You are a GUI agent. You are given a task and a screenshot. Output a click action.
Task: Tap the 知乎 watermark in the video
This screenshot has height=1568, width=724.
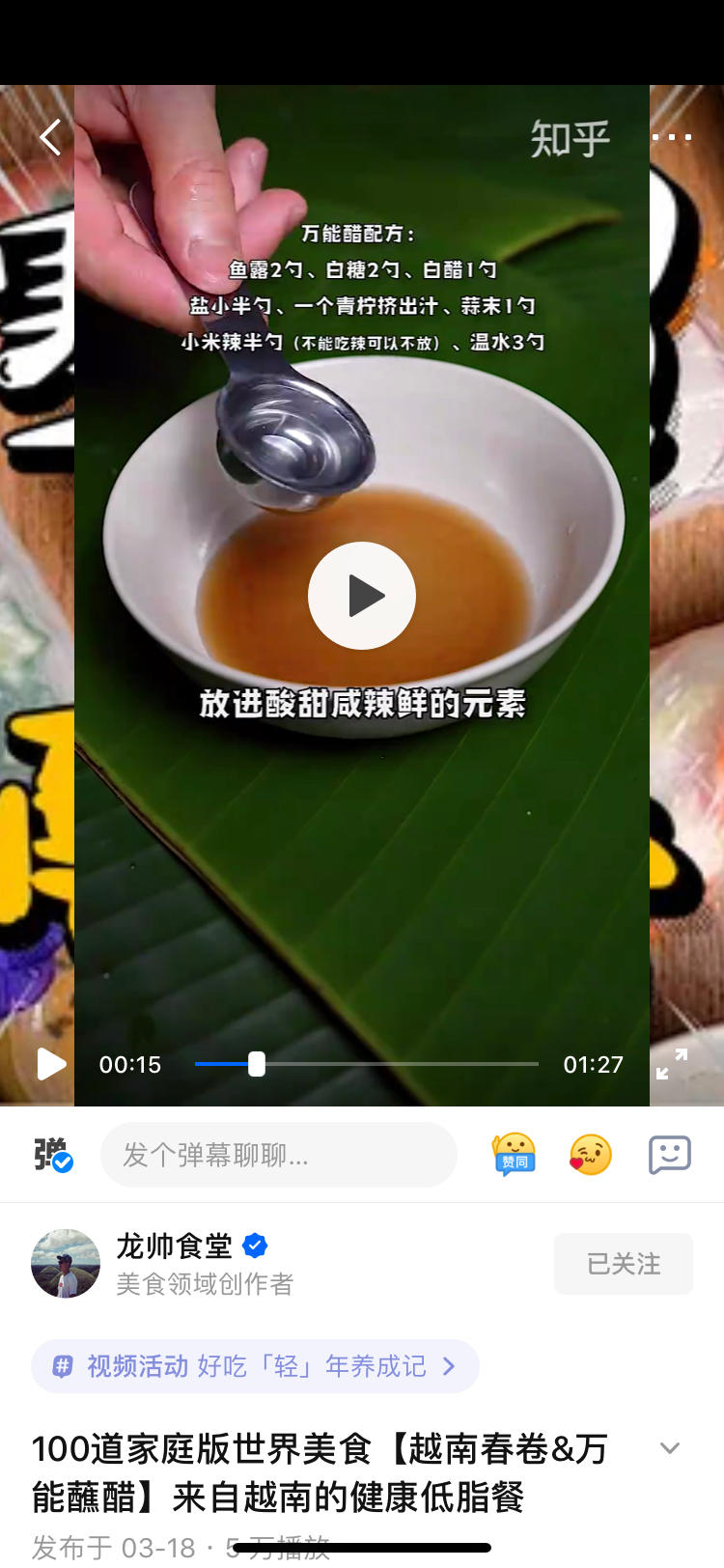[568, 139]
